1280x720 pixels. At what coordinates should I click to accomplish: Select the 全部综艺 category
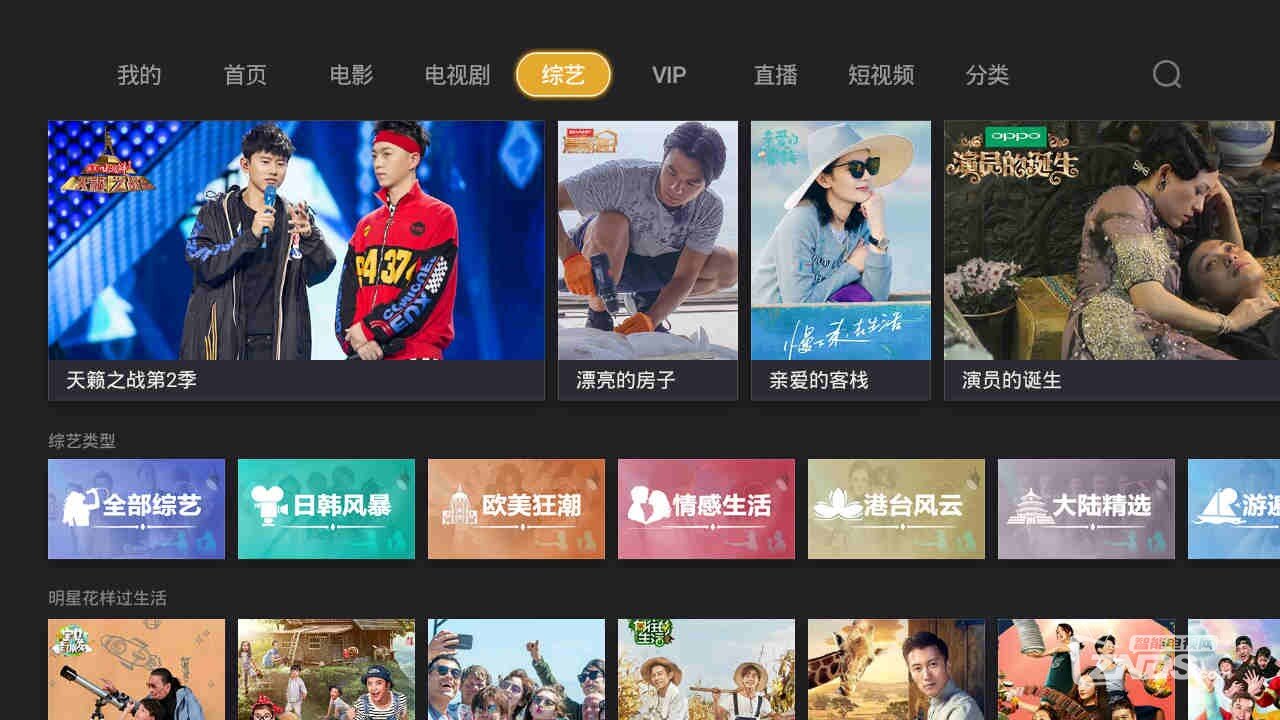pos(136,508)
